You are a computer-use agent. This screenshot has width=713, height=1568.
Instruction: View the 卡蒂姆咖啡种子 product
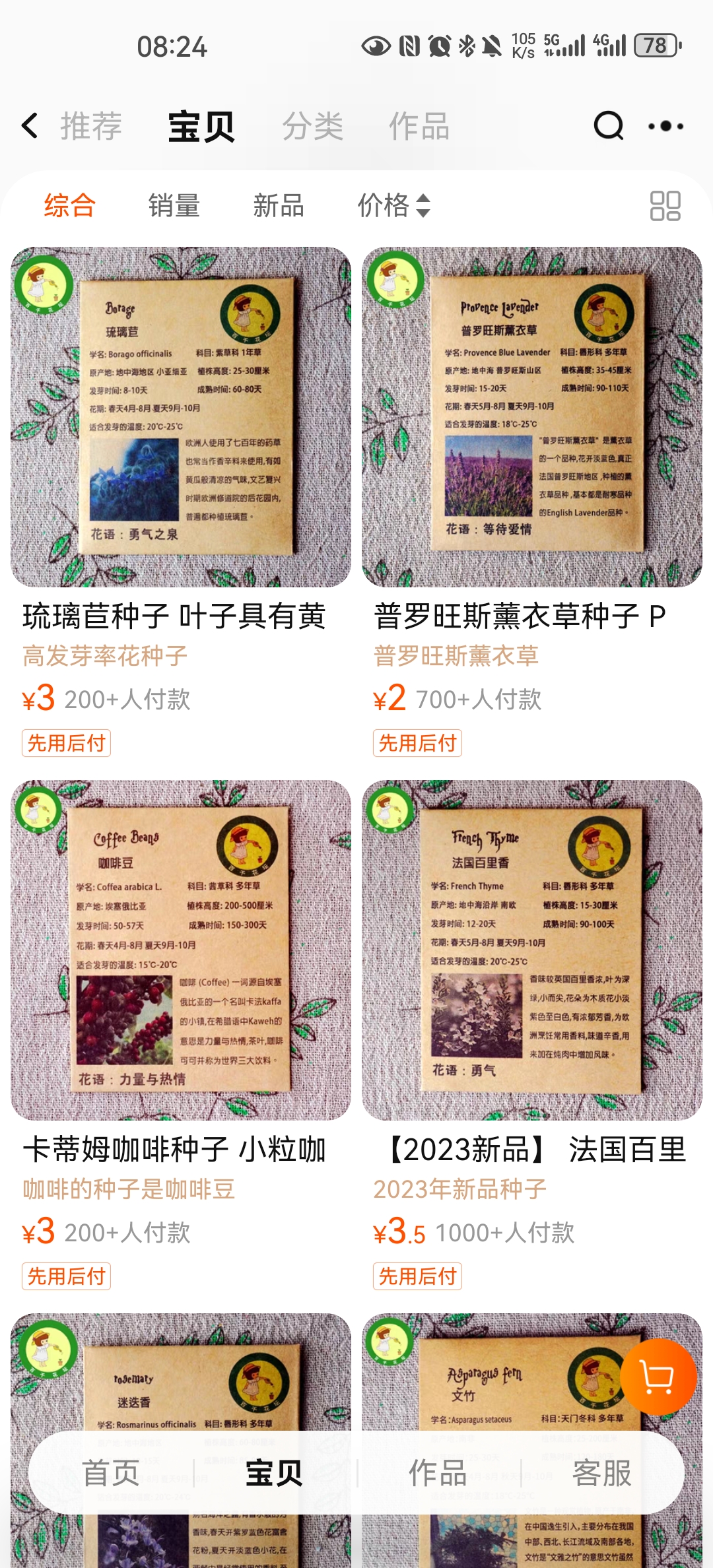pyautogui.click(x=181, y=950)
